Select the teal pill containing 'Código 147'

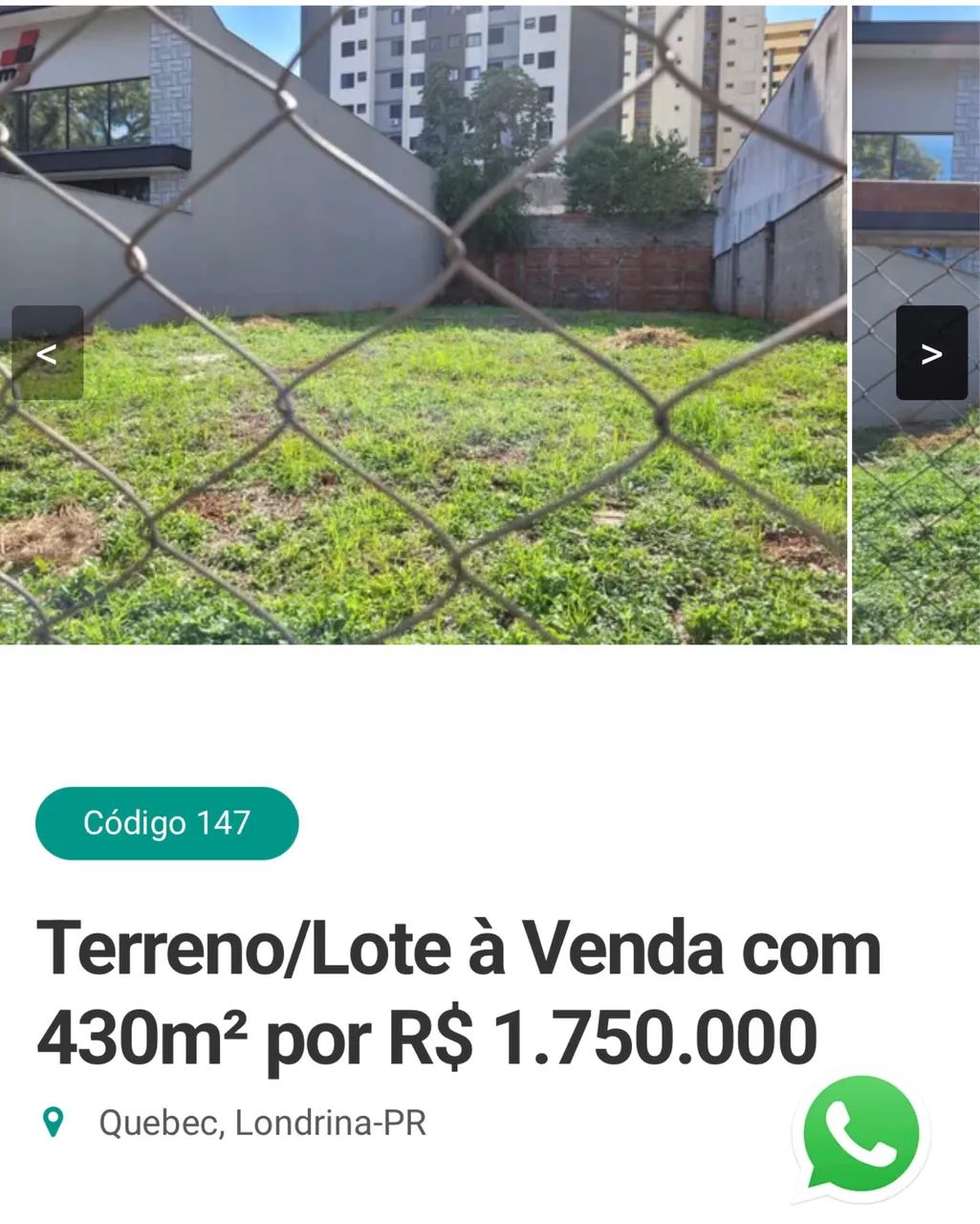click(166, 821)
